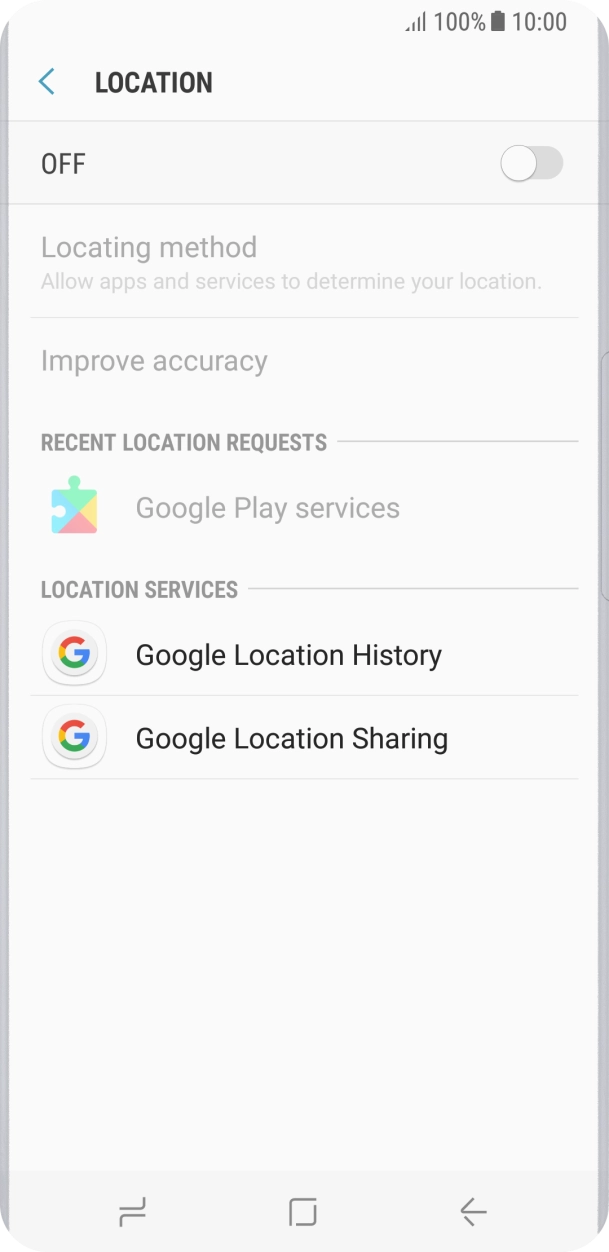Tap the system back button
The image size is (609, 1252).
click(473, 1212)
